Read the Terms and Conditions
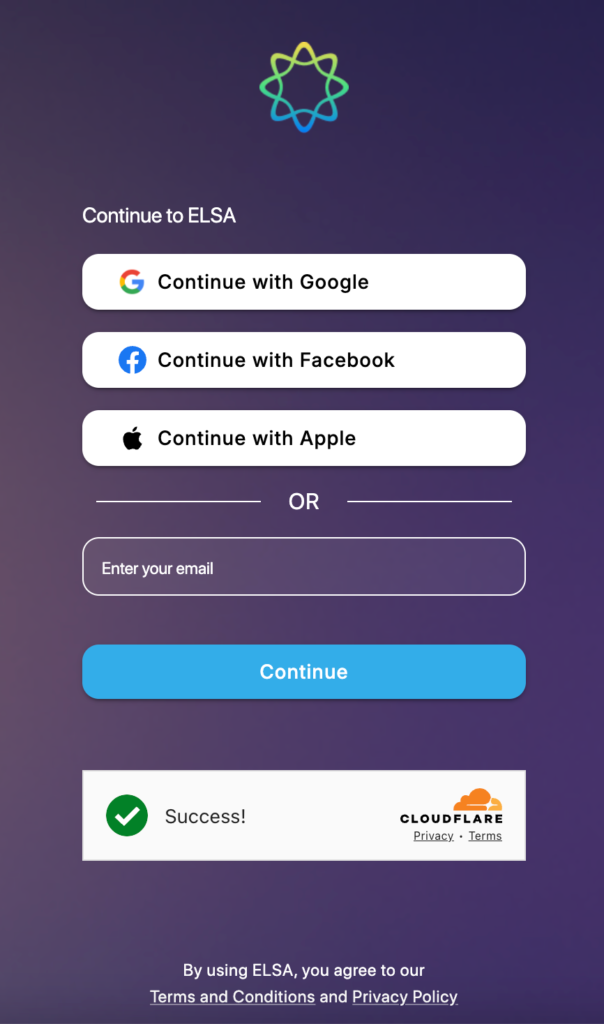This screenshot has width=604, height=1024. (232, 997)
